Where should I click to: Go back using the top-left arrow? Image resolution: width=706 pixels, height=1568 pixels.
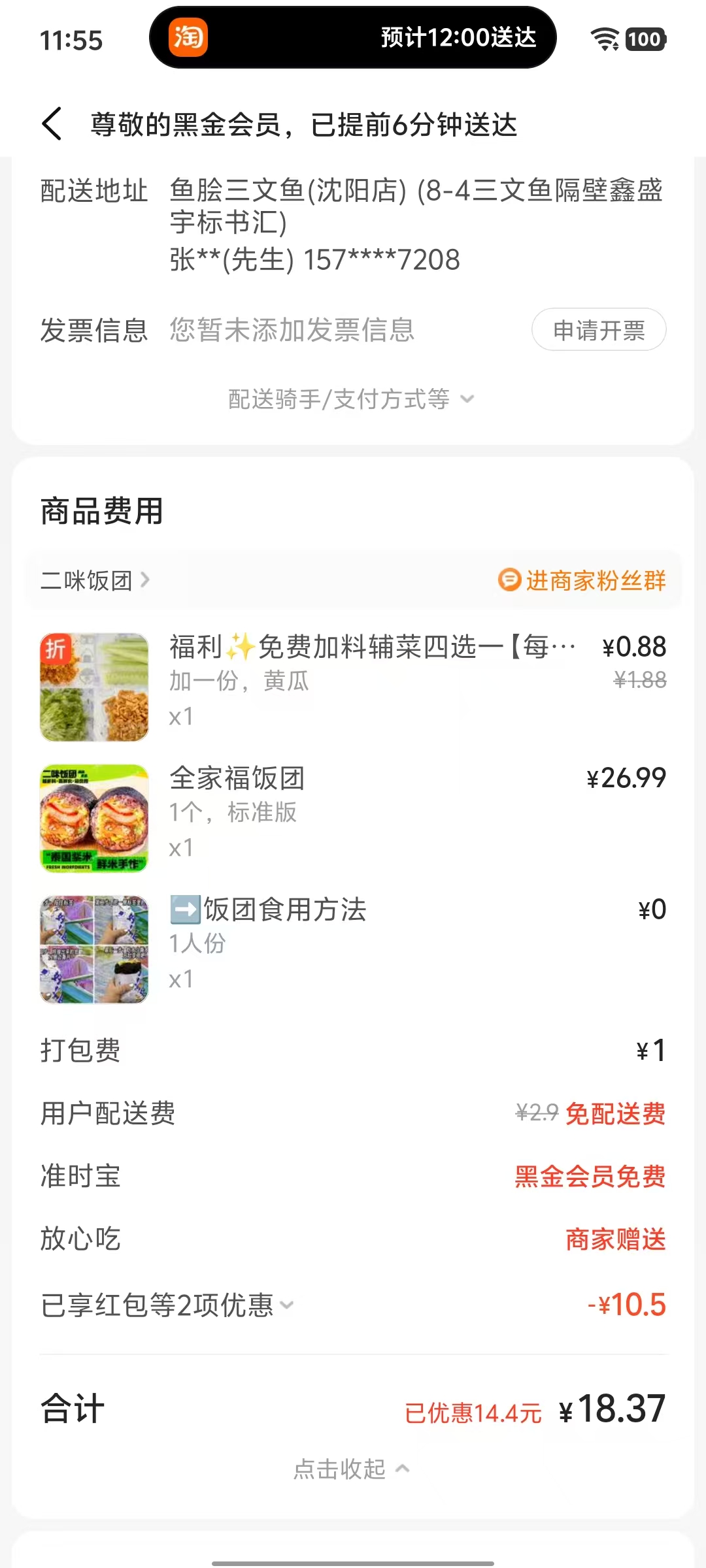coord(52,124)
